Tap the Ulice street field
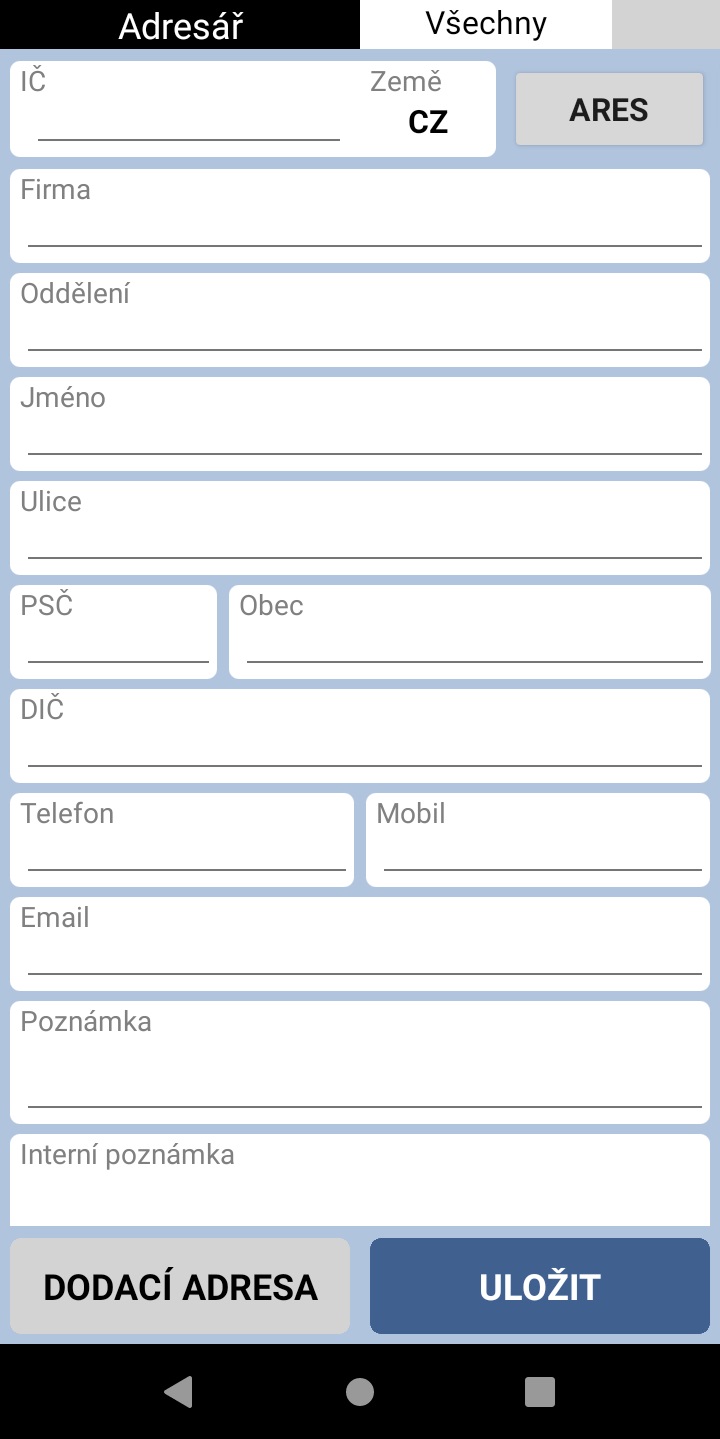Viewport: 720px width, 1439px height. 360,528
